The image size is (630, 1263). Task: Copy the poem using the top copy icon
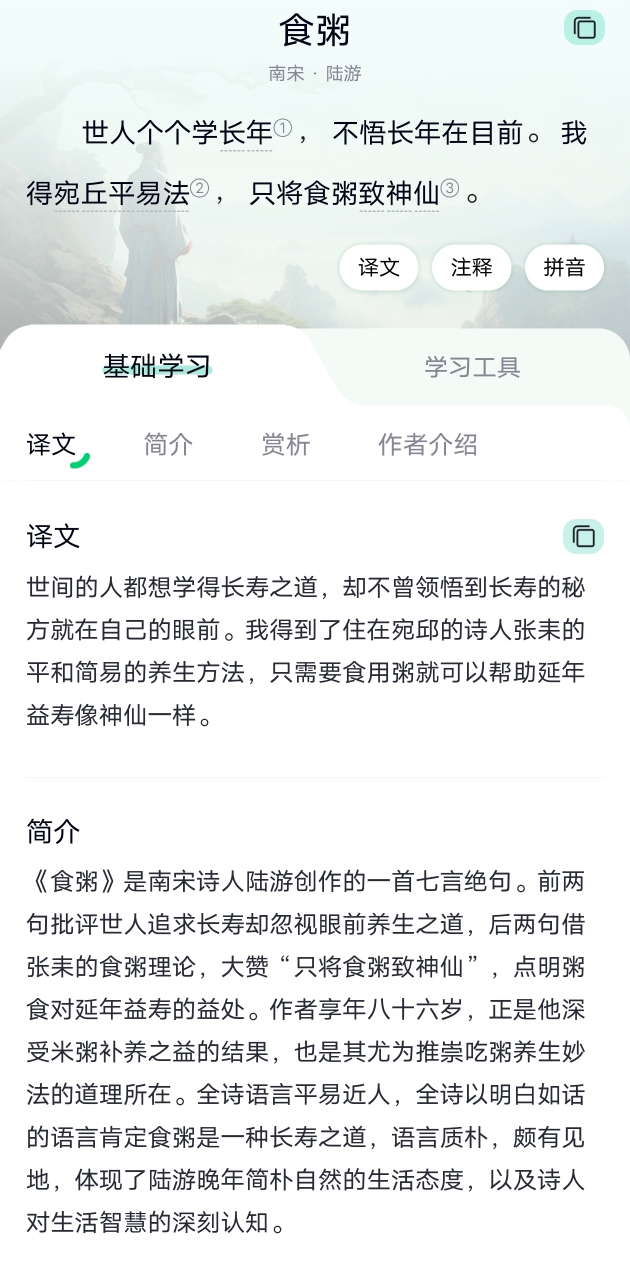click(x=584, y=28)
